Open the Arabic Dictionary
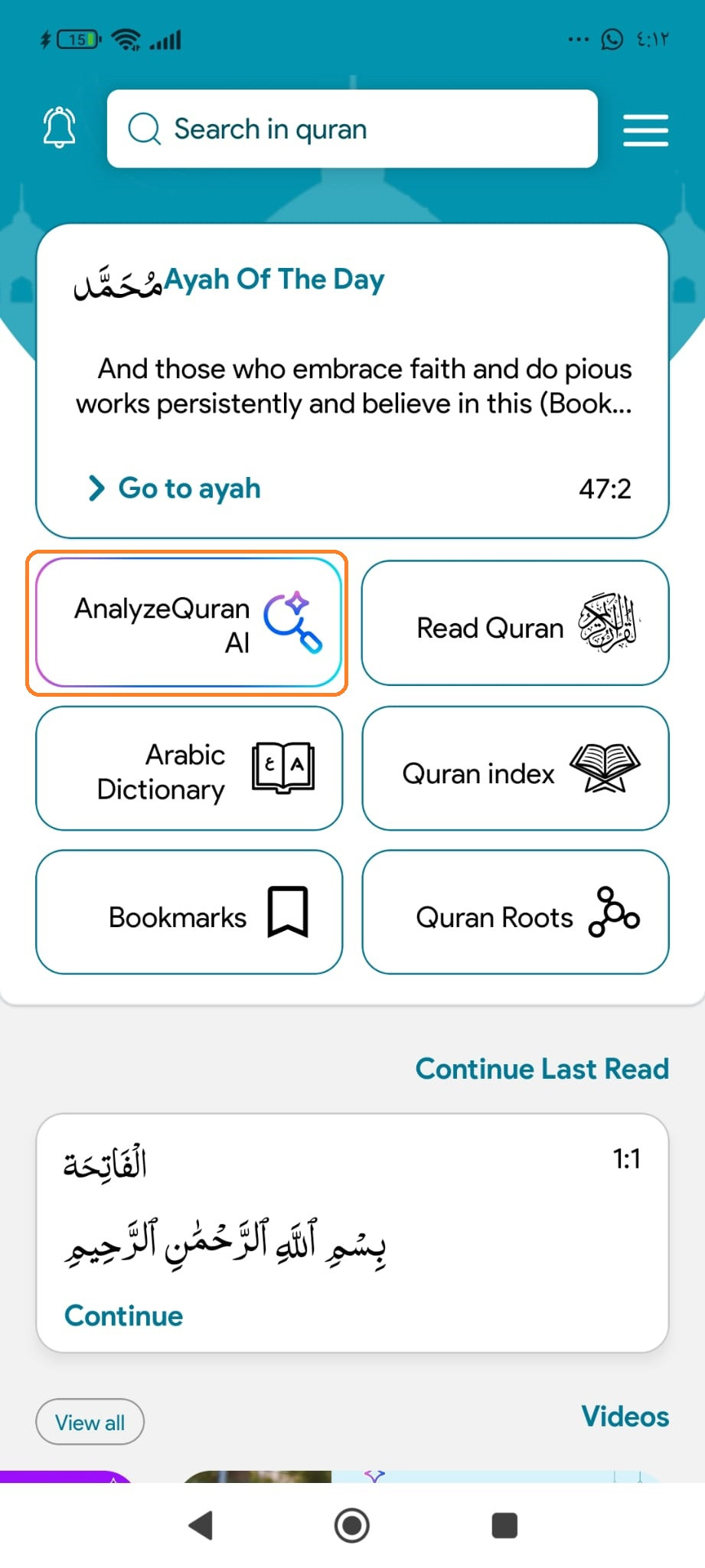The height and width of the screenshot is (1568, 705). coord(189,769)
